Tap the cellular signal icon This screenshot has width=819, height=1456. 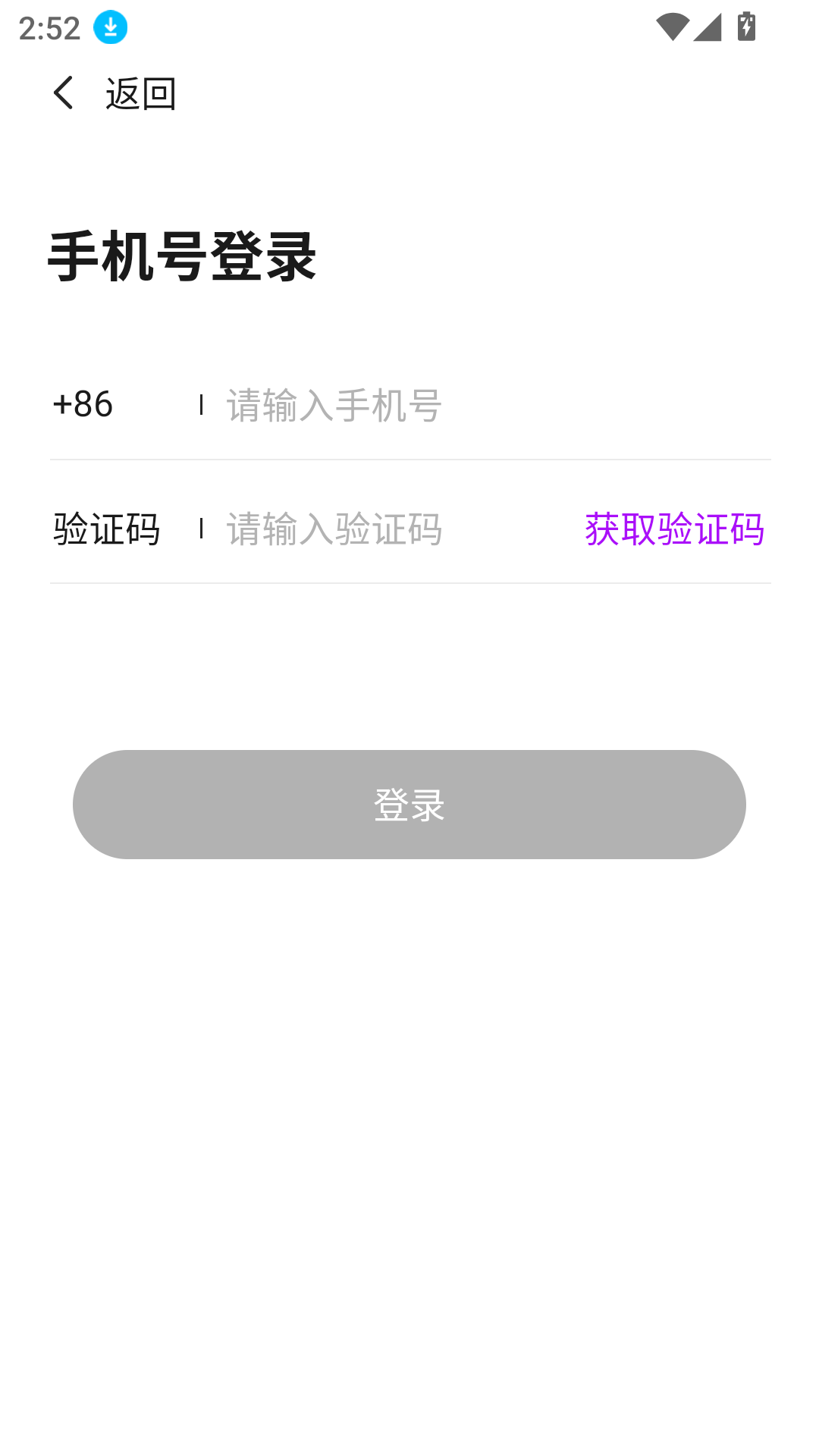pyautogui.click(x=708, y=26)
